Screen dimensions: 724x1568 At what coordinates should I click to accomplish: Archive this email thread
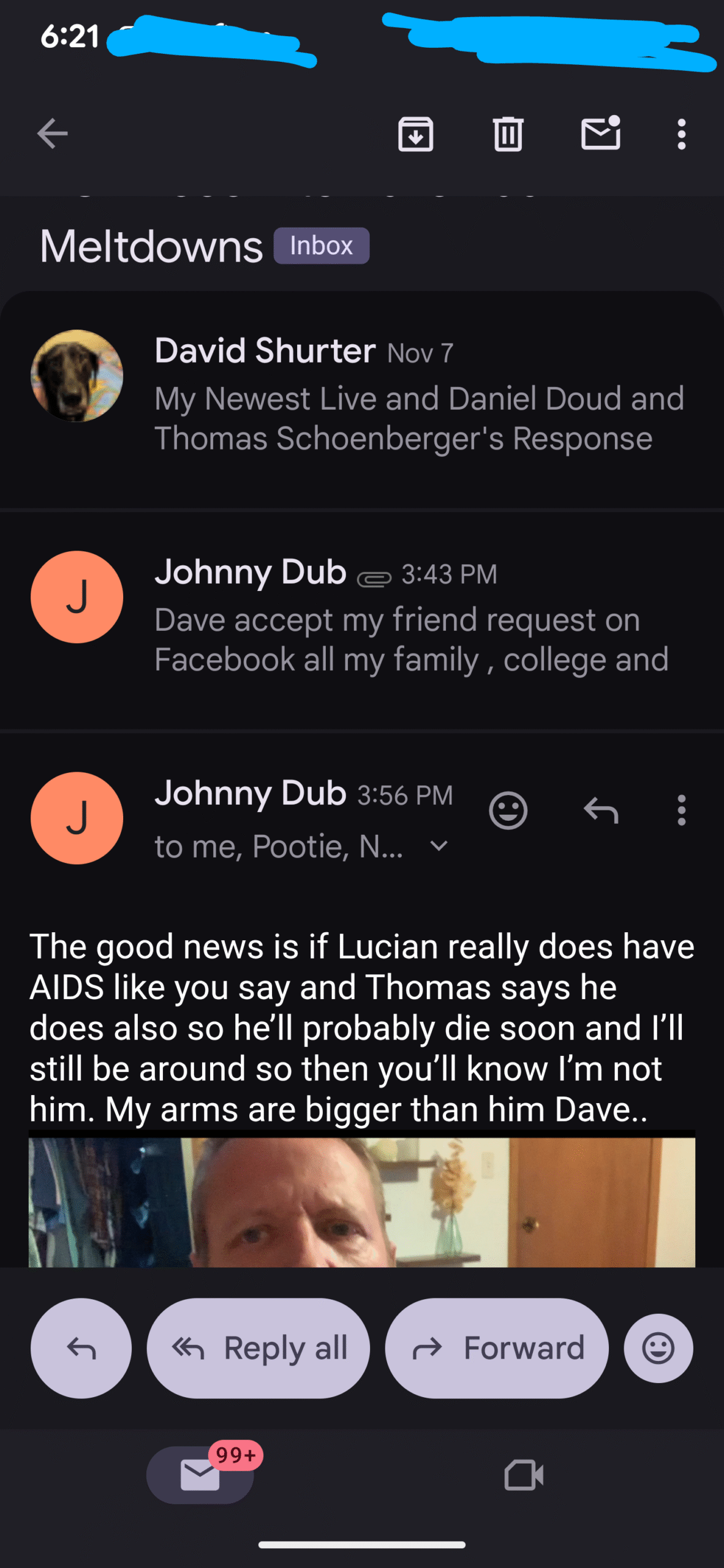click(x=416, y=134)
